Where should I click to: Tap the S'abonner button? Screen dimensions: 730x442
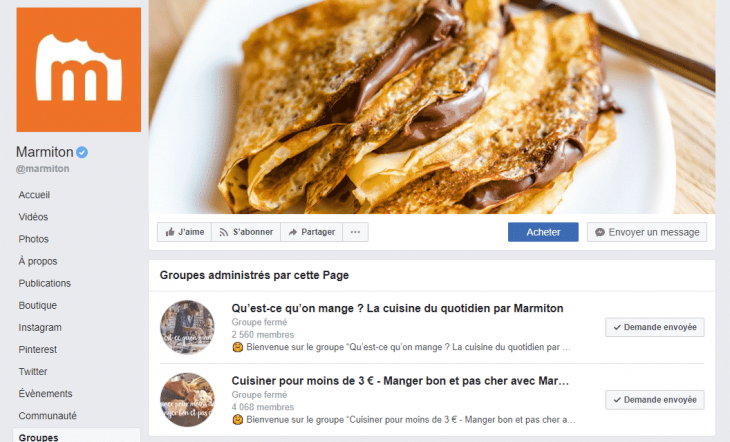pyautogui.click(x=246, y=232)
